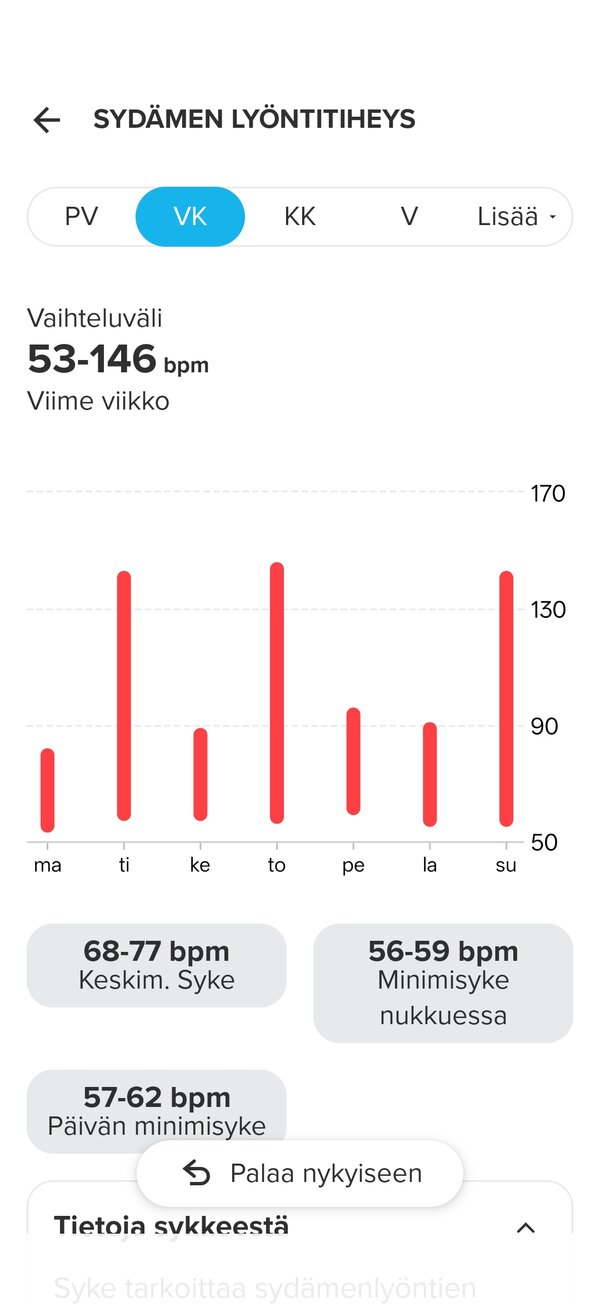The image size is (600, 1307).
Task: Go back with the arrow icon
Action: point(47,120)
